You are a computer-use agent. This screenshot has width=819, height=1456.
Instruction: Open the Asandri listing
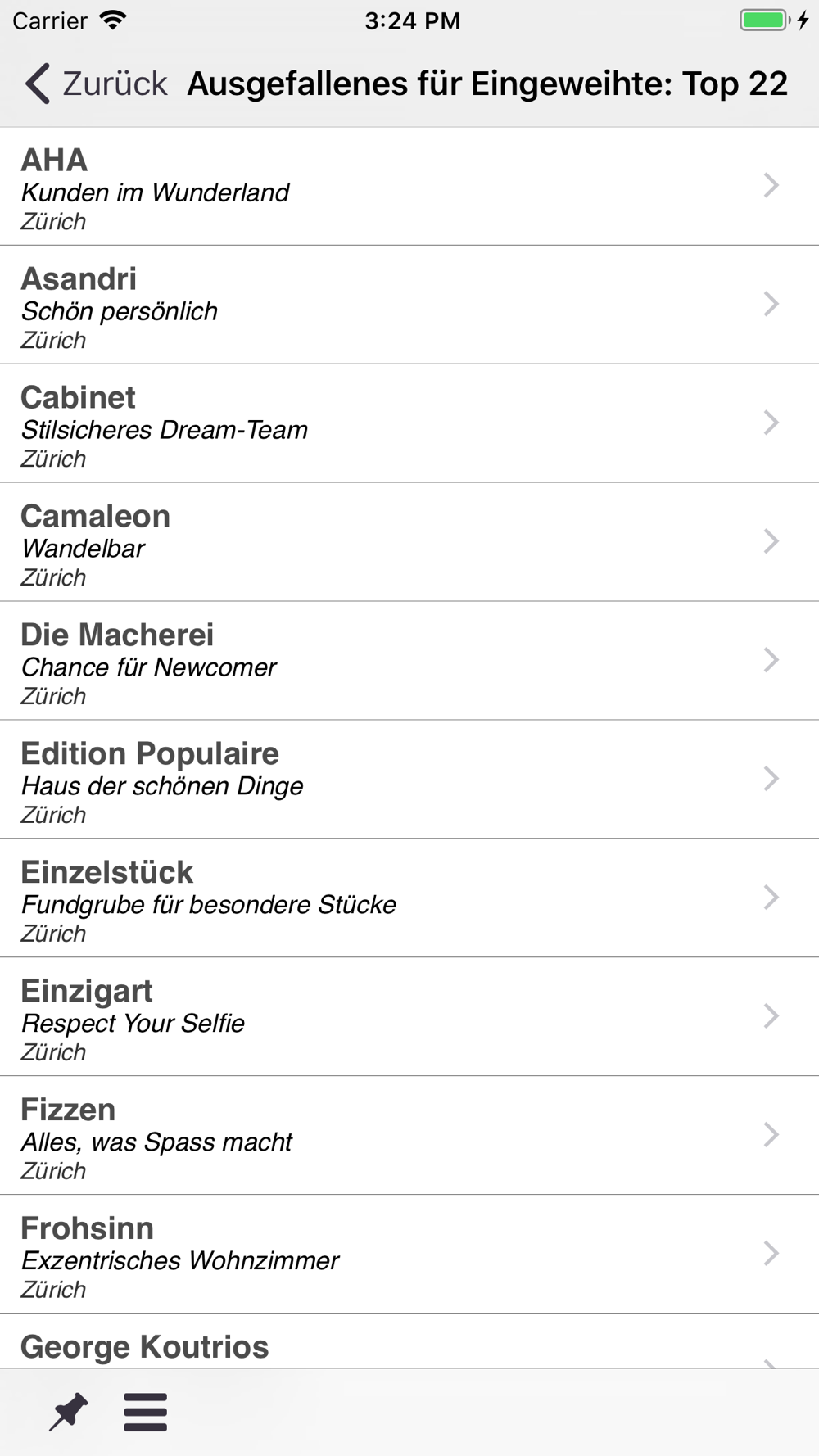pos(409,305)
